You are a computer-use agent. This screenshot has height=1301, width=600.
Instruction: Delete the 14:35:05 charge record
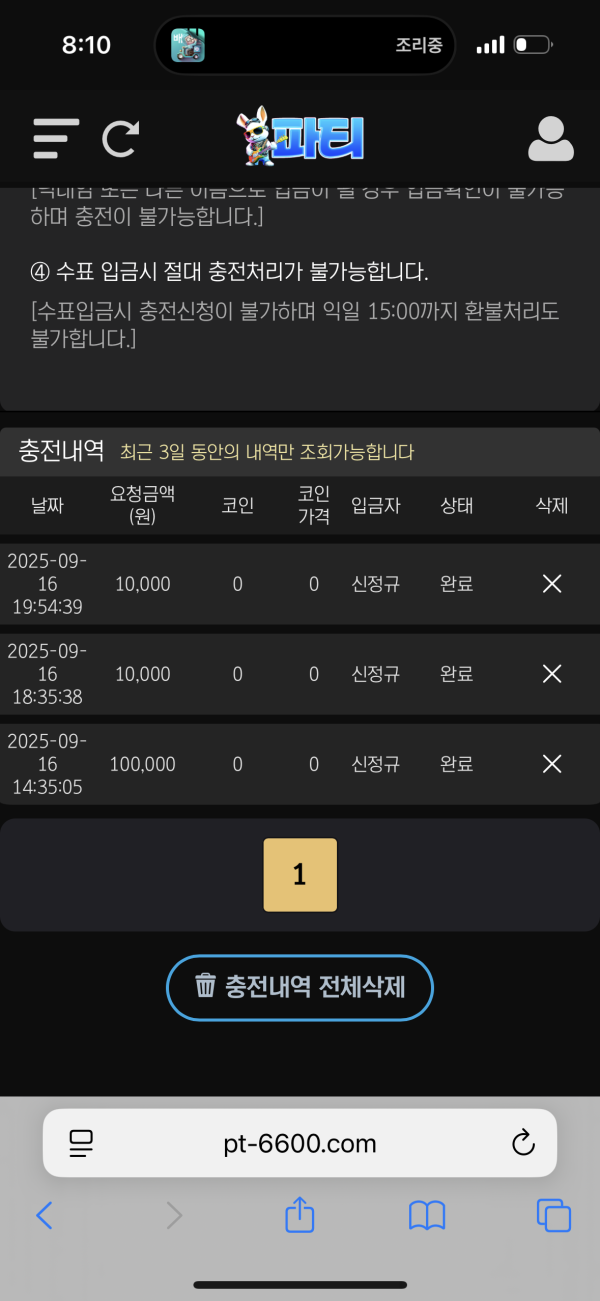551,764
